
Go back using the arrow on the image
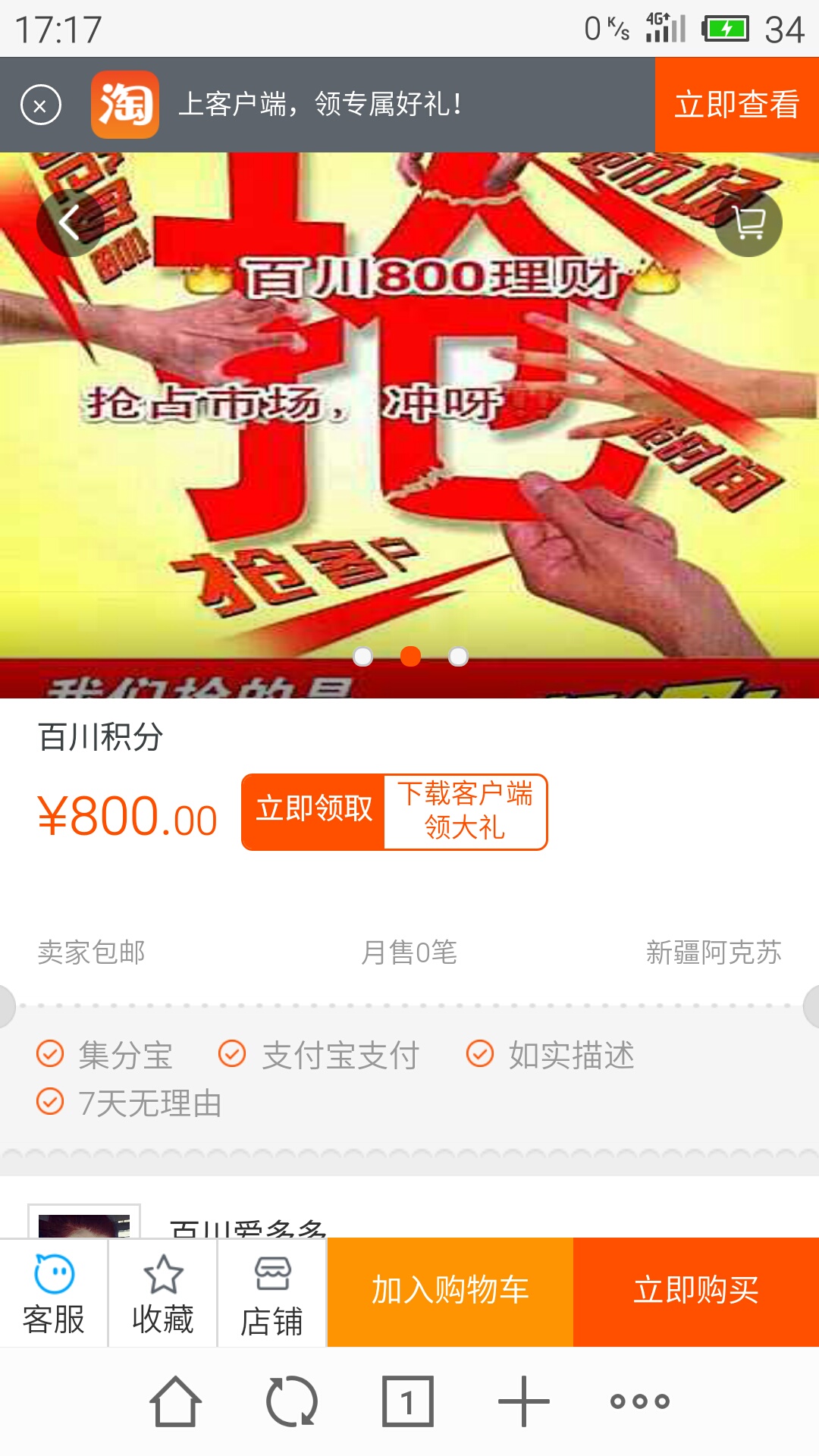click(70, 223)
